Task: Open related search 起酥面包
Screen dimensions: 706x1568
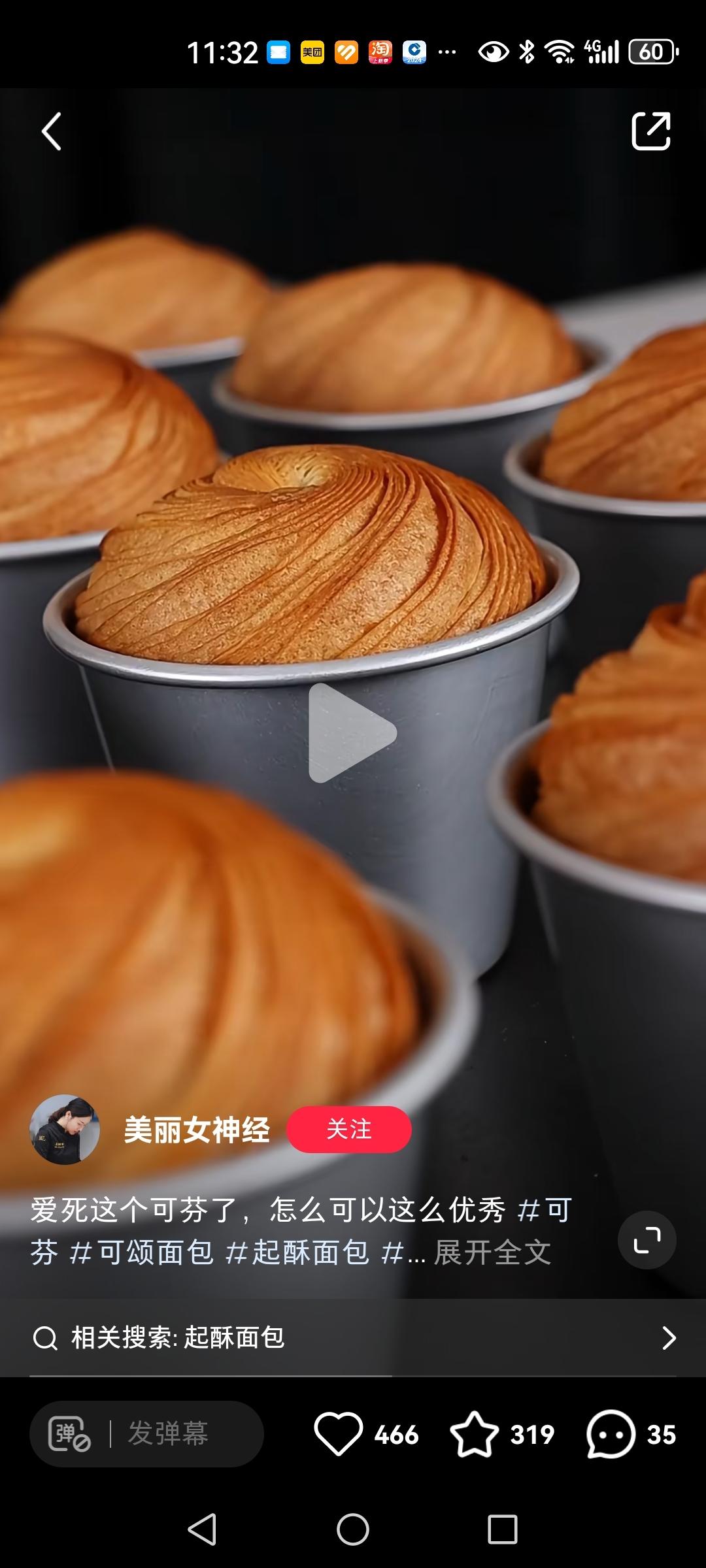Action: [x=353, y=1337]
